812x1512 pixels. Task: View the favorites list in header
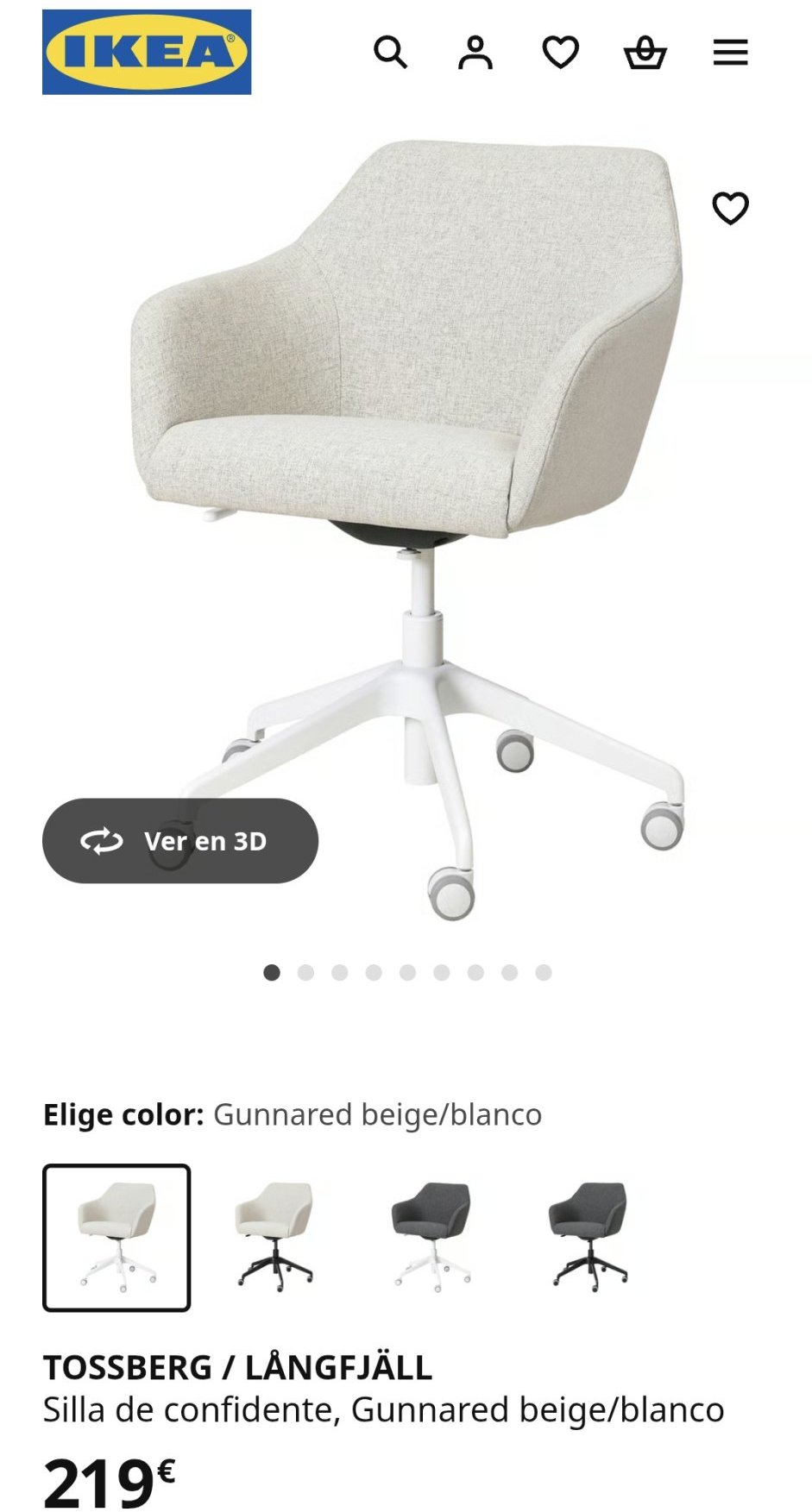point(560,53)
